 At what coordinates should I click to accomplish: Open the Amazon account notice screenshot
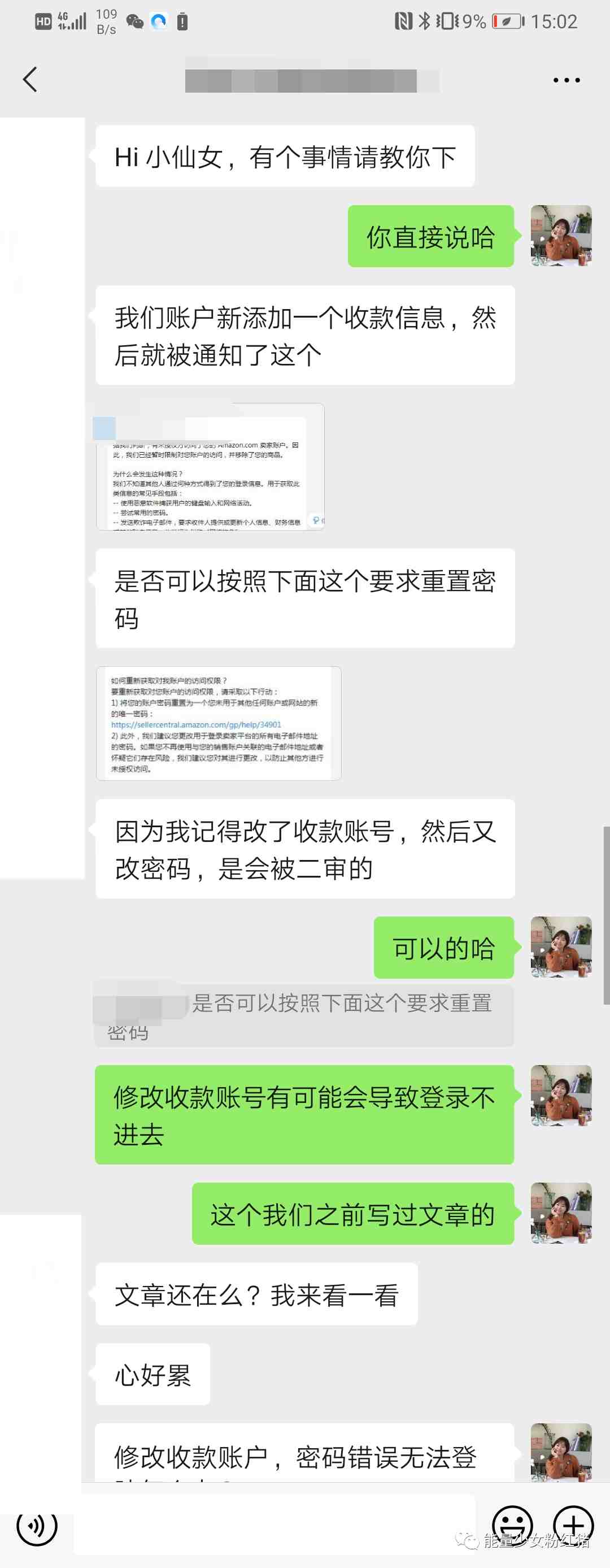pos(210,467)
